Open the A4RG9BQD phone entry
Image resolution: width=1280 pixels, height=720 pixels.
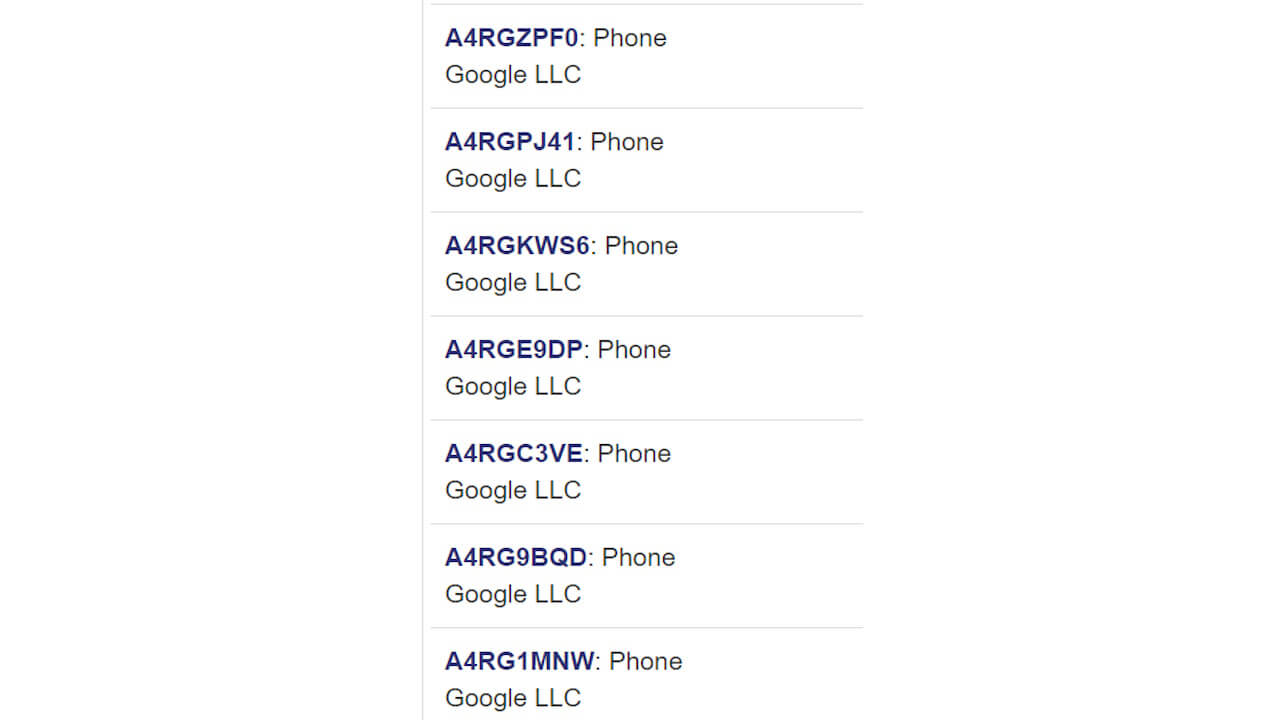click(516, 558)
